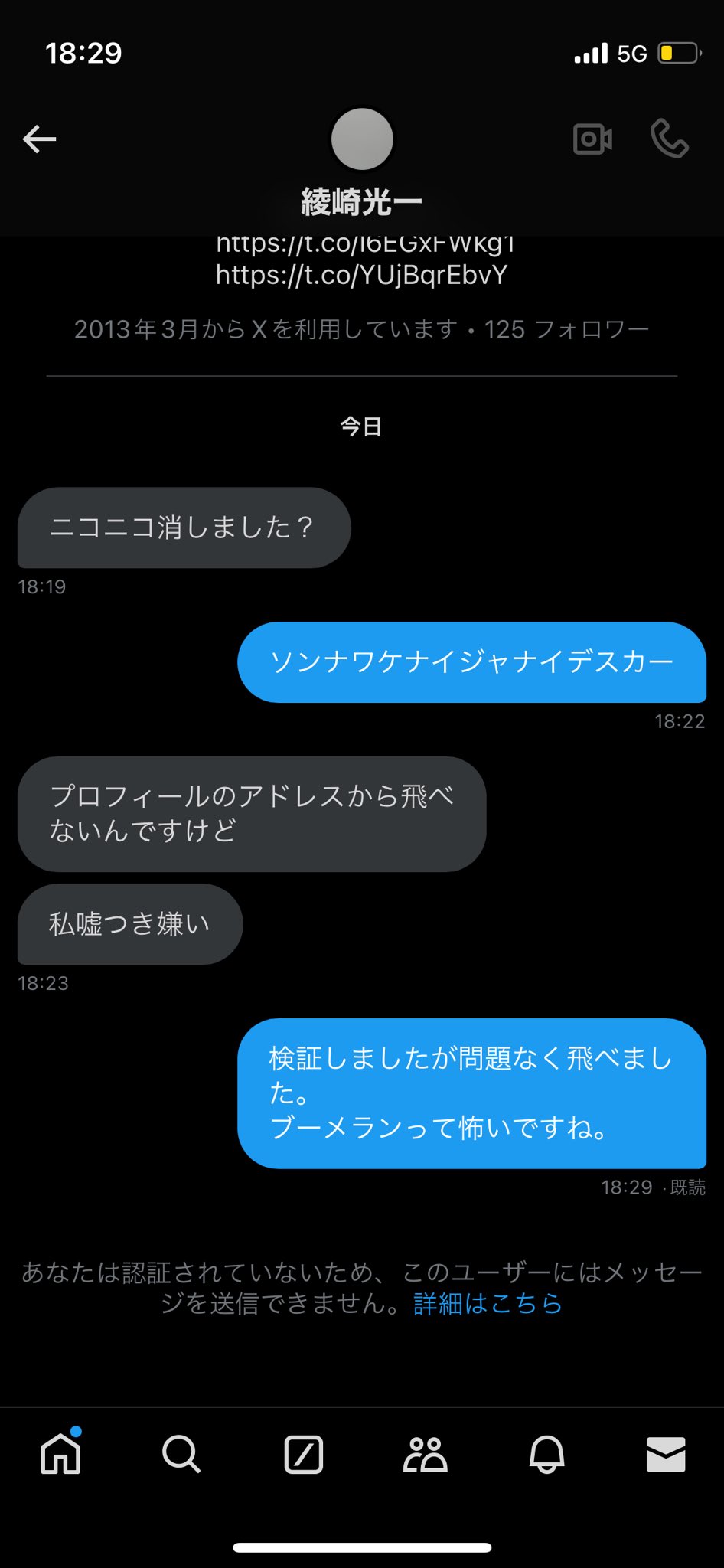Switch to the Communities tab

(x=425, y=1454)
